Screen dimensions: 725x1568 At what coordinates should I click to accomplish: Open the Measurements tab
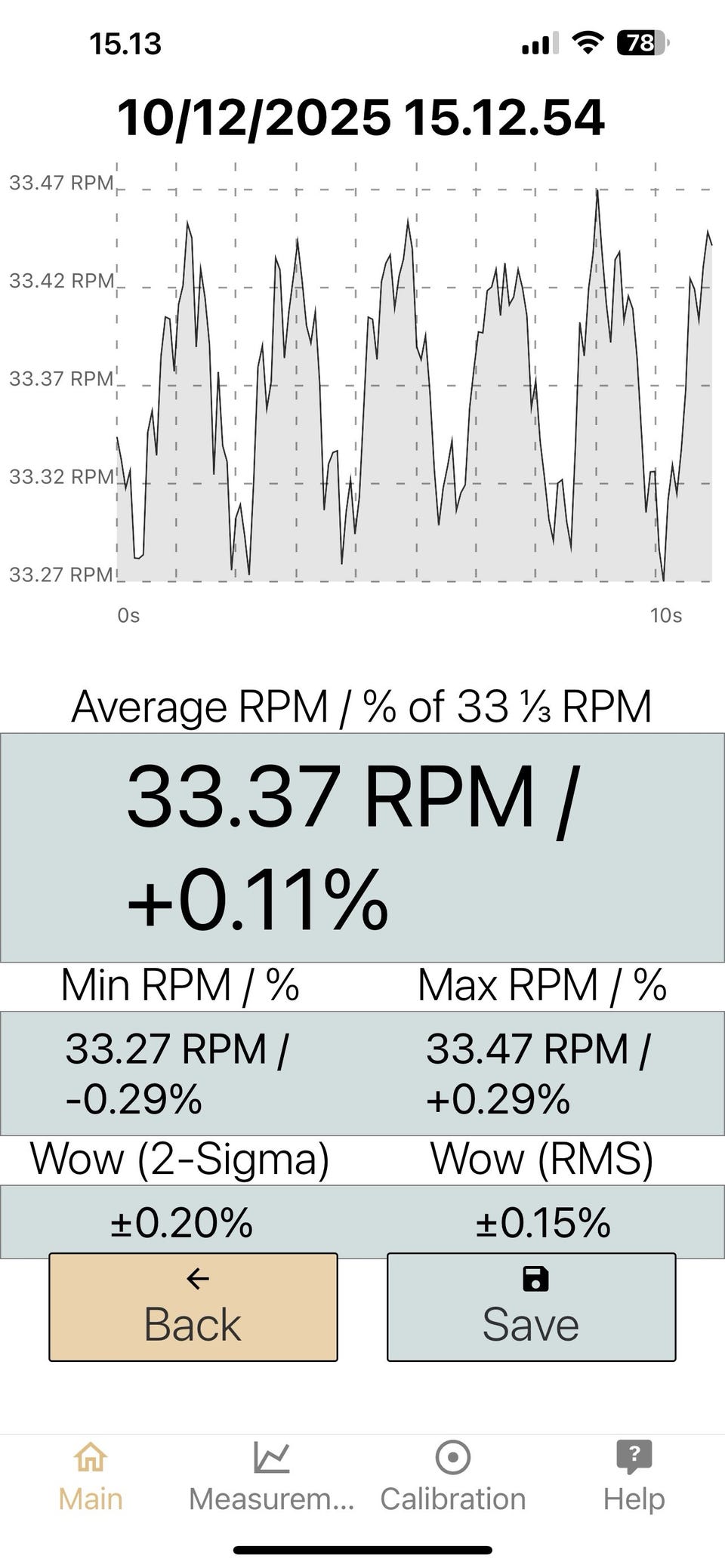271,1477
